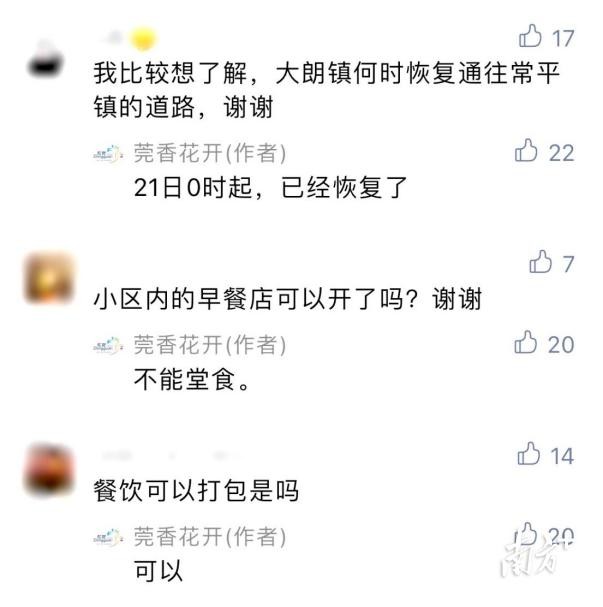Viewport: 603px width, 607px height.
Task: Like the author reply 可以
Action: click(x=527, y=535)
